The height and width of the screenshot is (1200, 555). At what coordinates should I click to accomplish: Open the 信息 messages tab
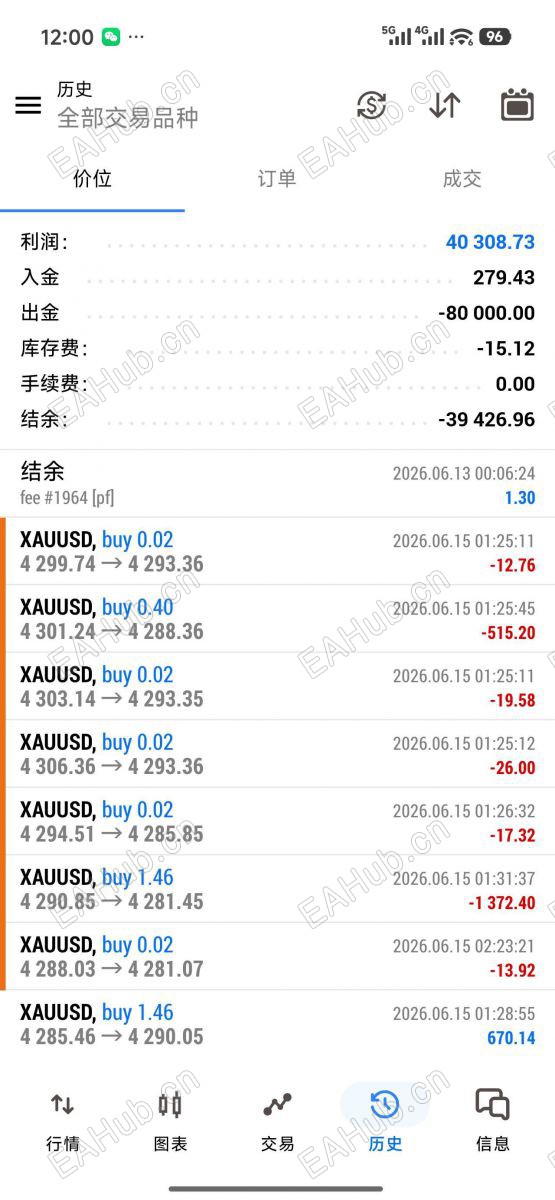click(492, 1122)
